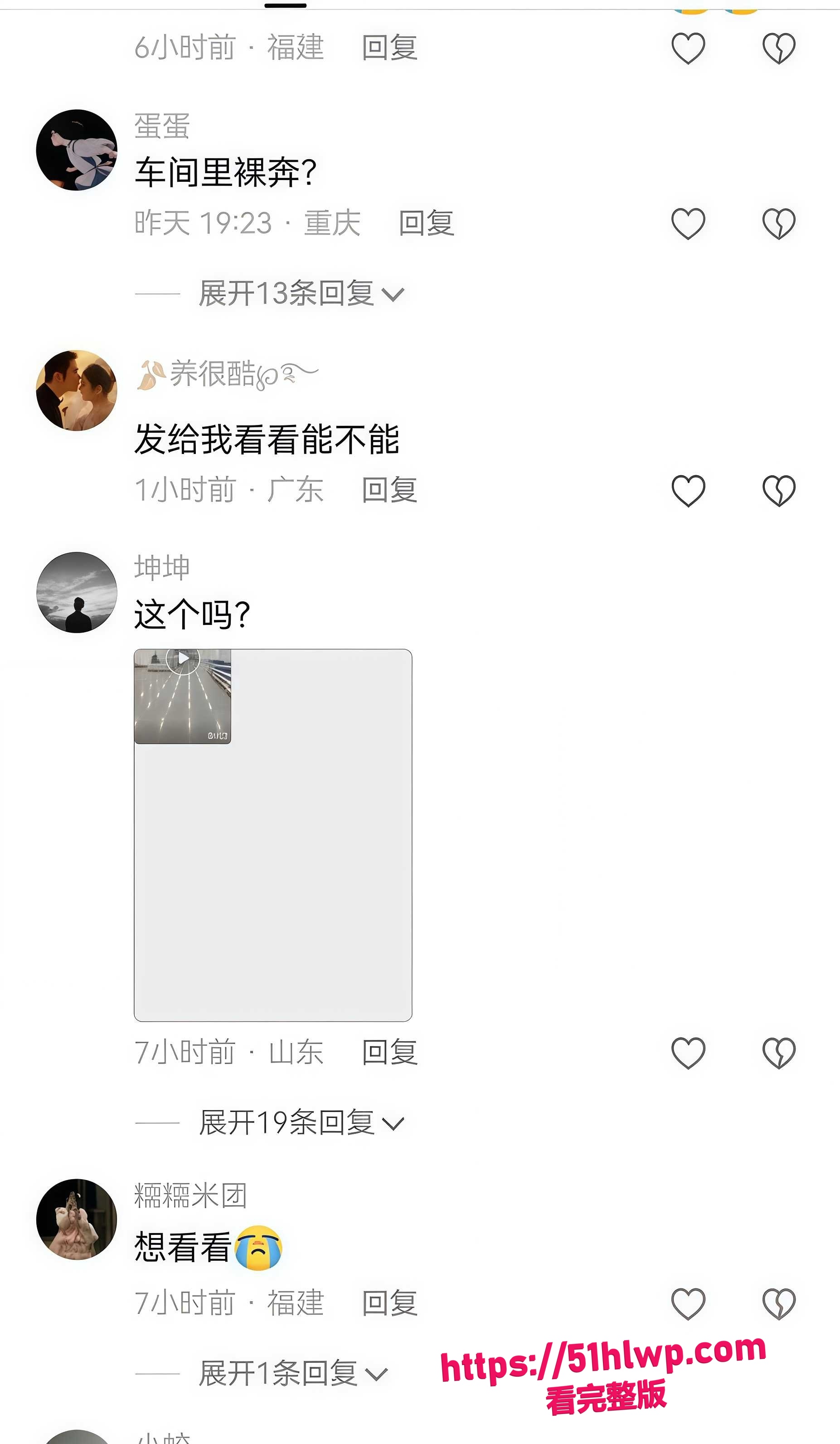Like 坤坤's comment 这个吗
Image resolution: width=840 pixels, height=1444 pixels.
coord(688,1053)
